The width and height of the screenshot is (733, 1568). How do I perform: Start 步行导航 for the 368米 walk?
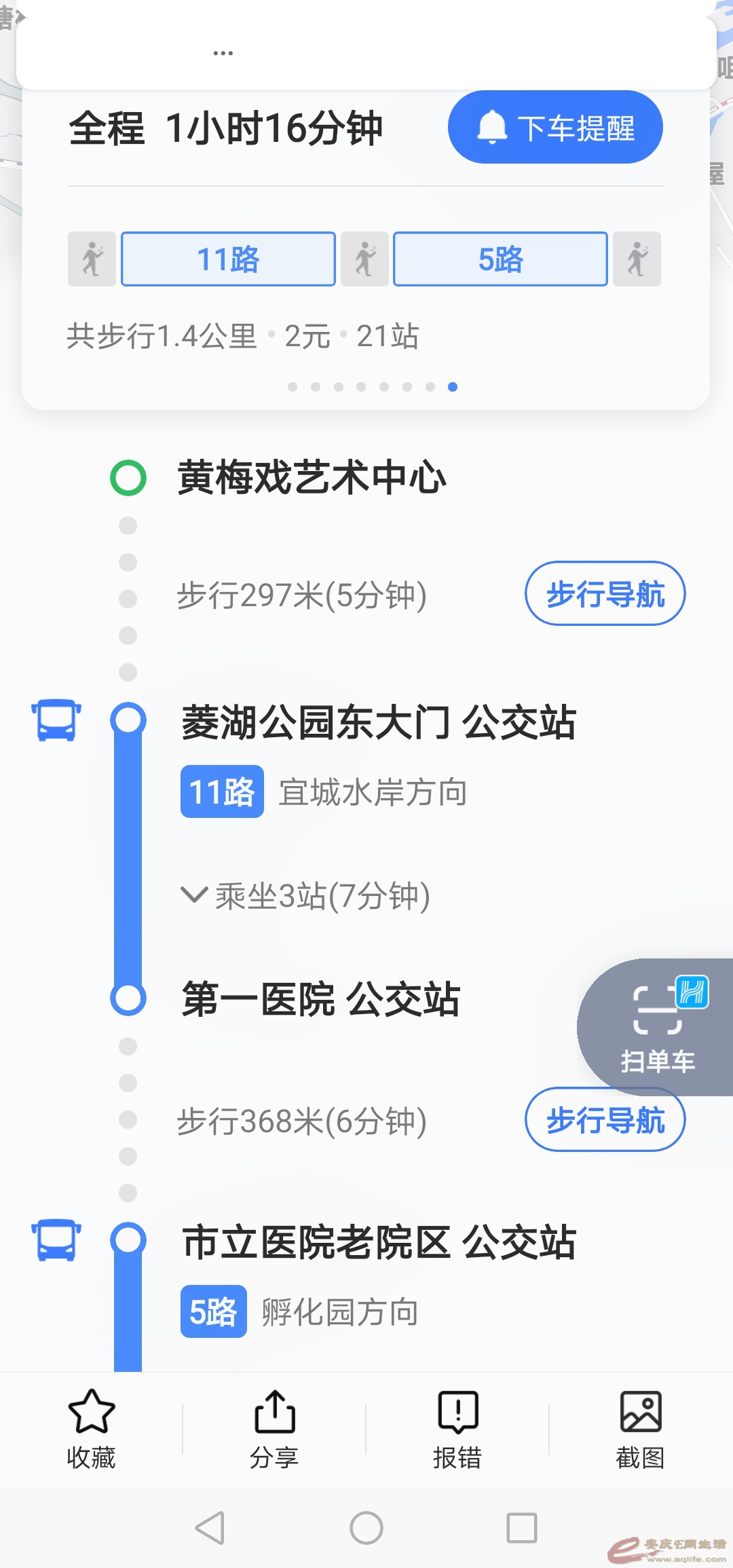pyautogui.click(x=605, y=1119)
